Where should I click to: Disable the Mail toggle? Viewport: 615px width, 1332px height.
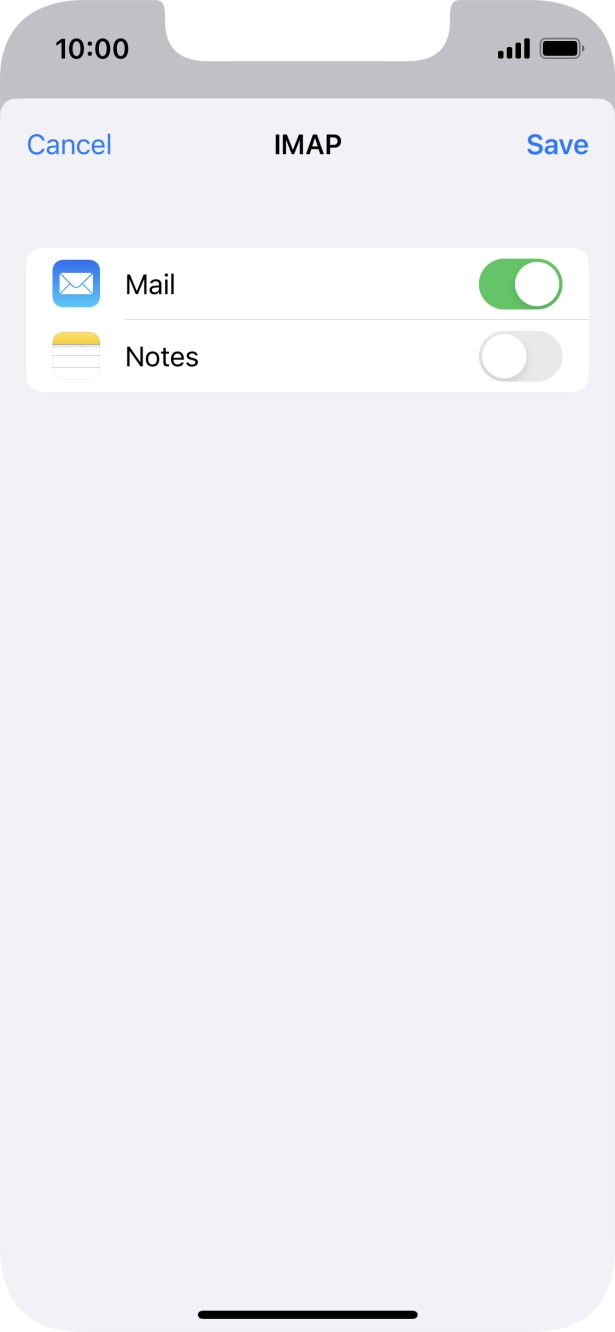point(520,285)
